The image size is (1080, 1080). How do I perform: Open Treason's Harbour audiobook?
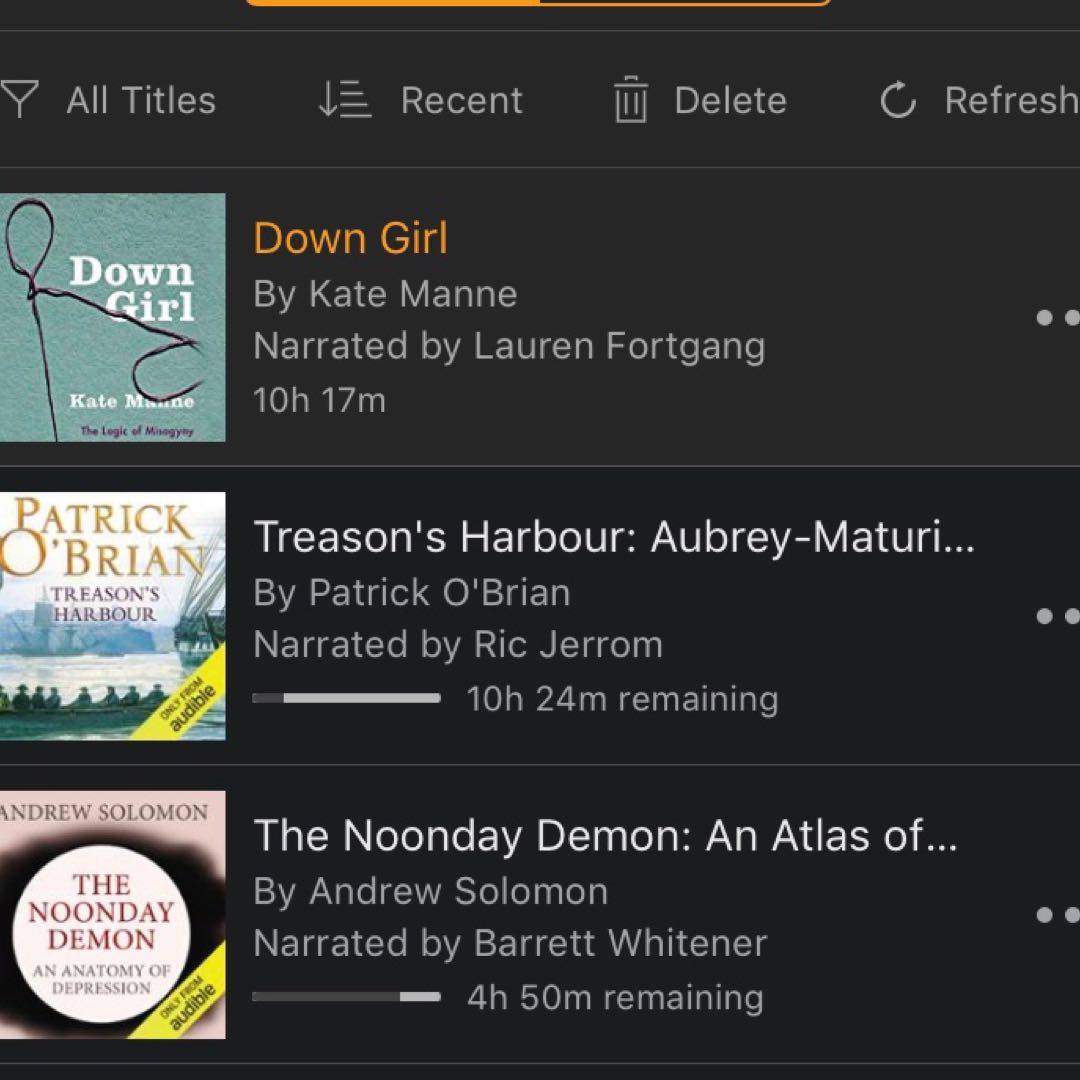[x=612, y=538]
